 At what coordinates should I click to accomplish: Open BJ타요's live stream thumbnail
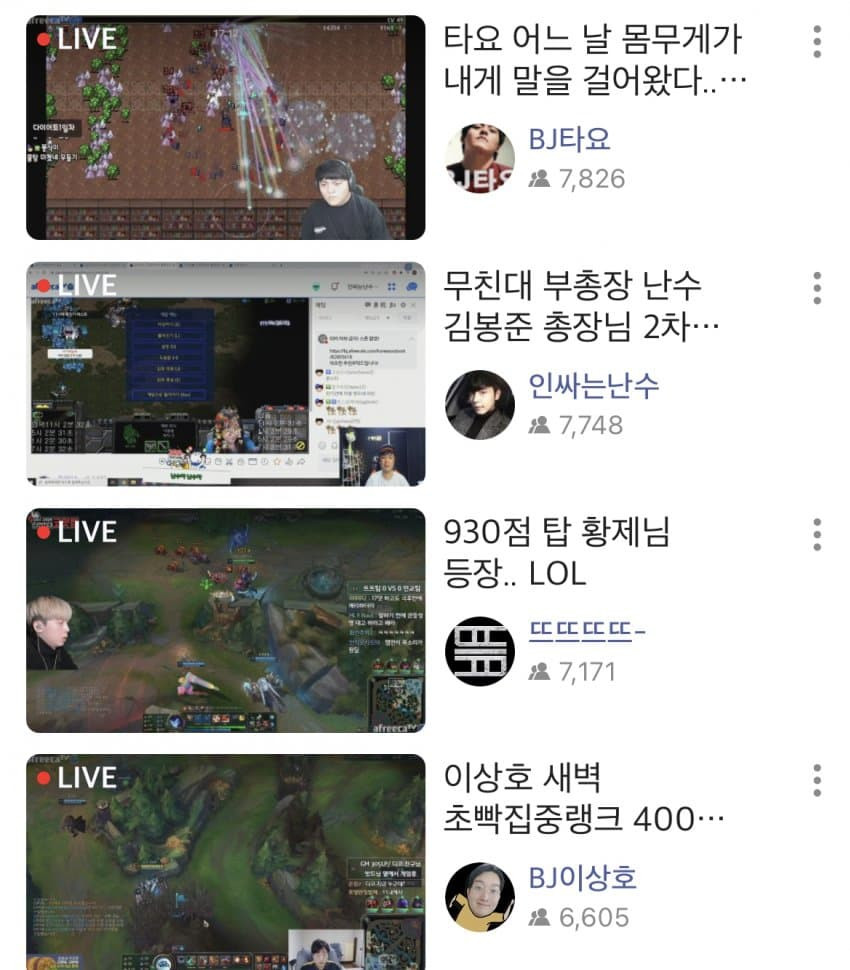pyautogui.click(x=225, y=127)
